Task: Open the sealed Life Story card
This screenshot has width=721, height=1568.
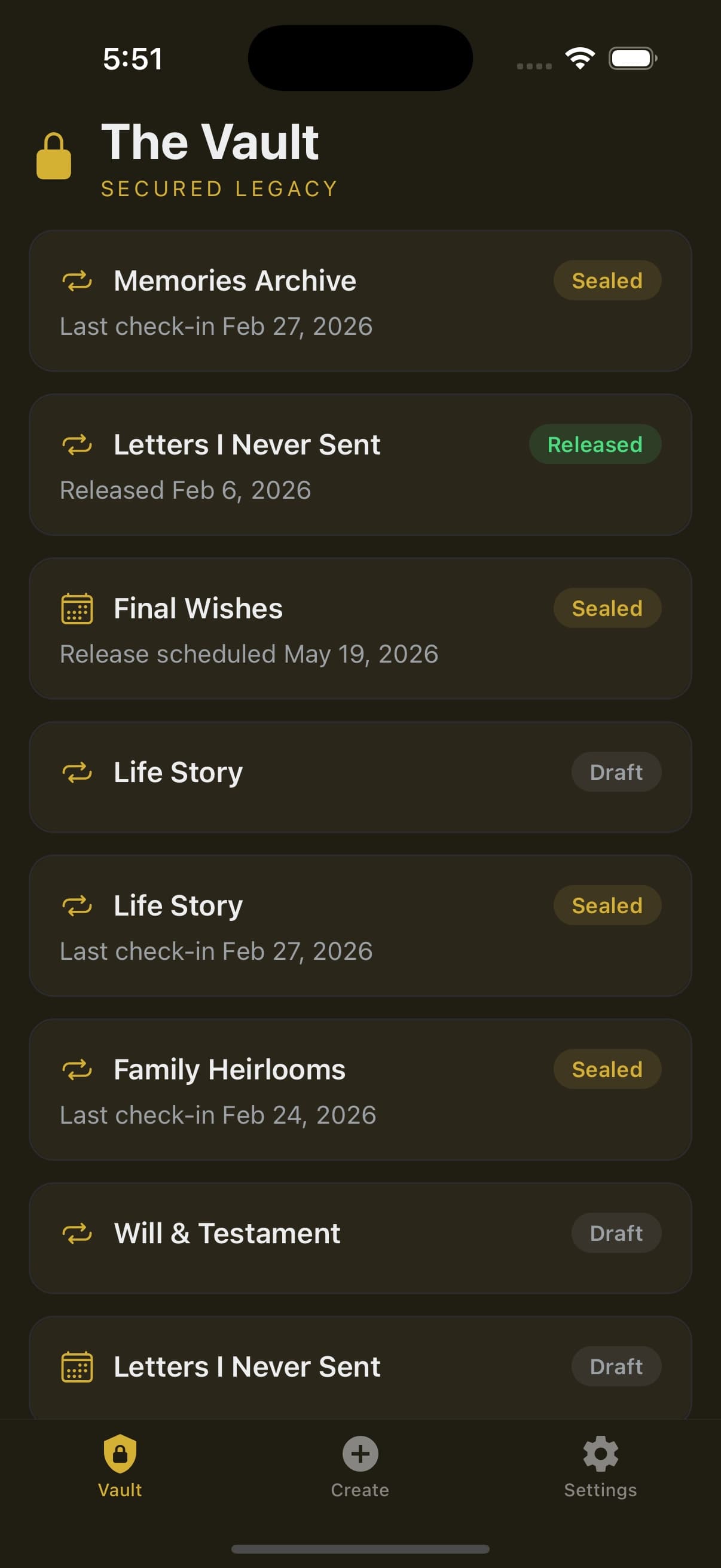Action: 359,925
